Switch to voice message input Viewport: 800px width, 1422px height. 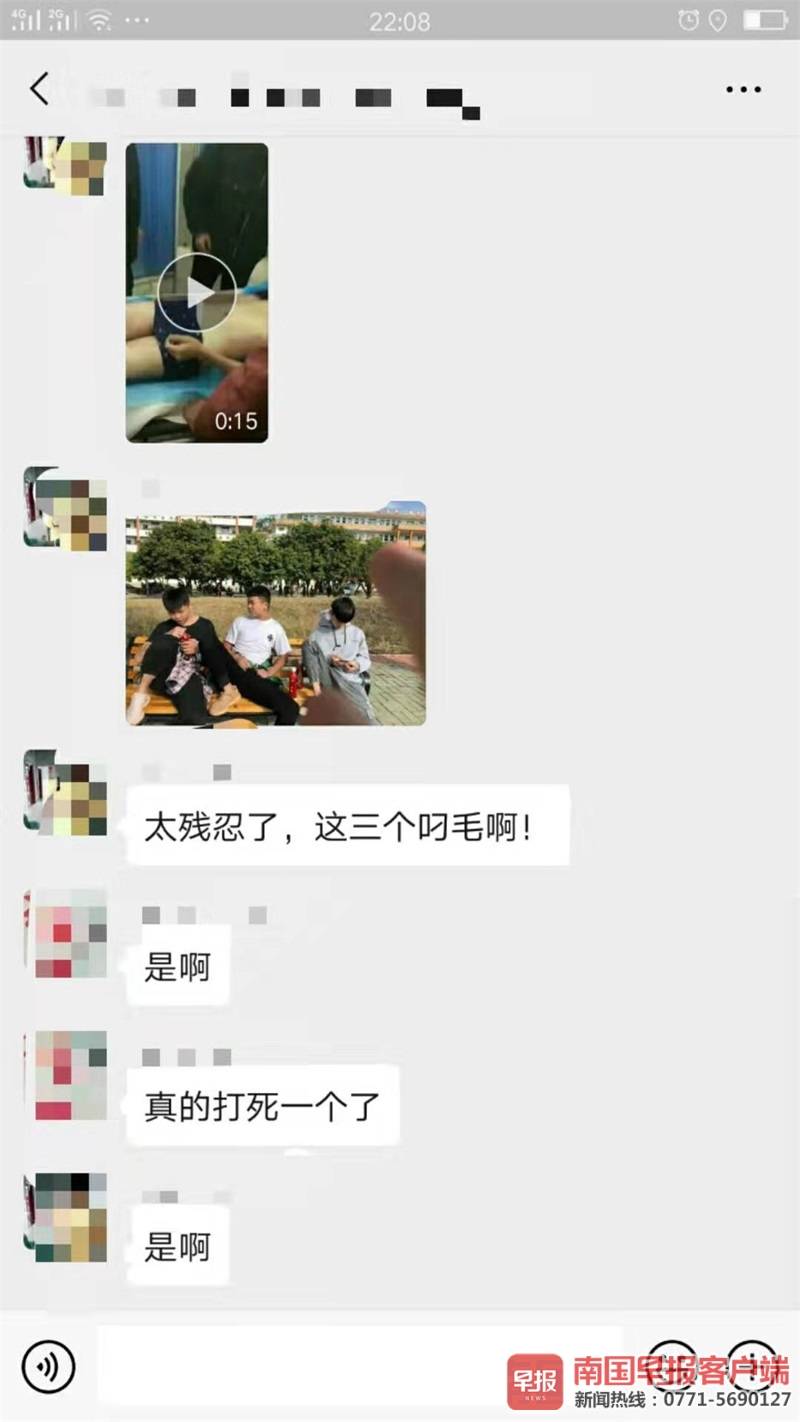click(x=48, y=1366)
